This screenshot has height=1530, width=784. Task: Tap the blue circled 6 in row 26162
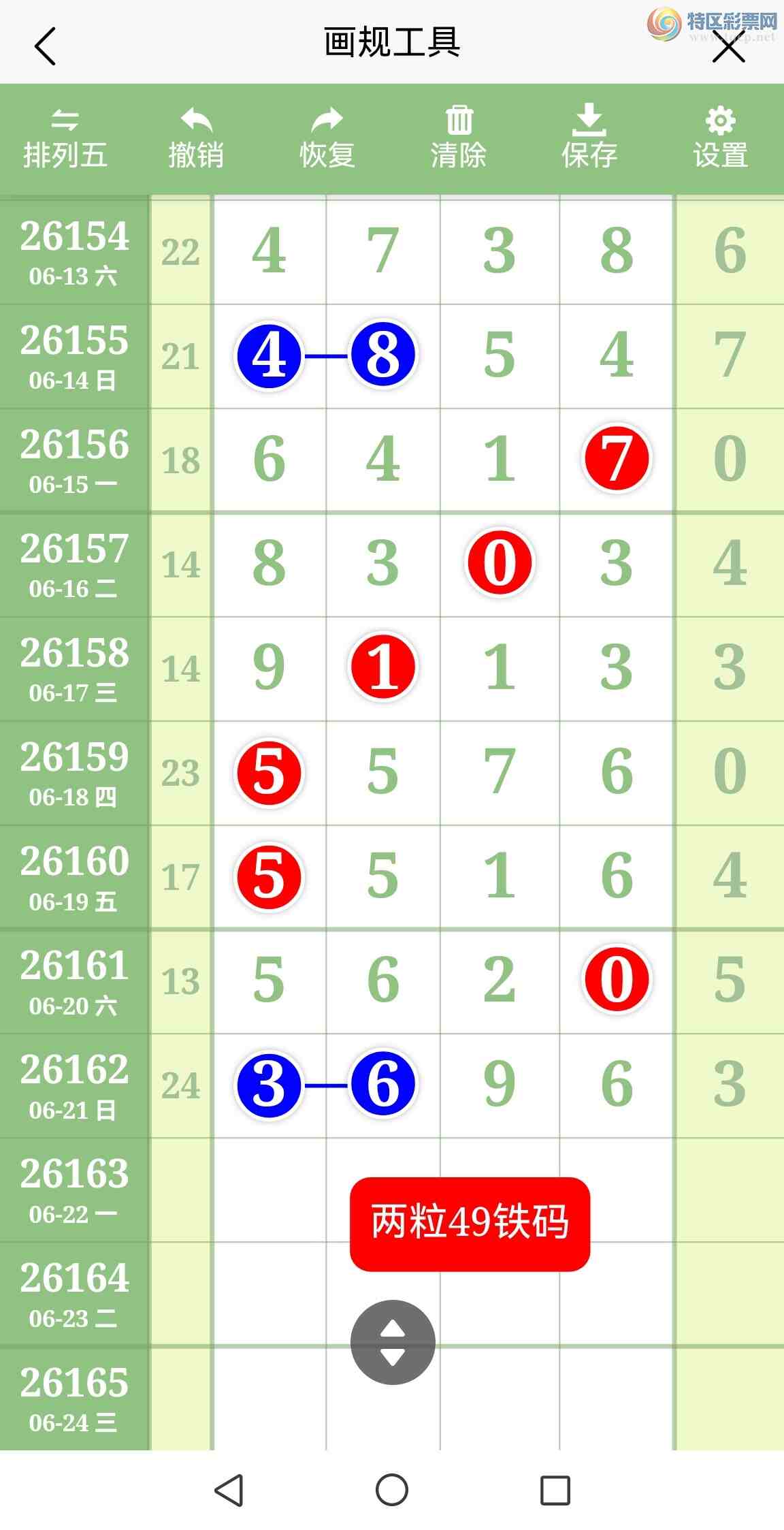tap(383, 1084)
